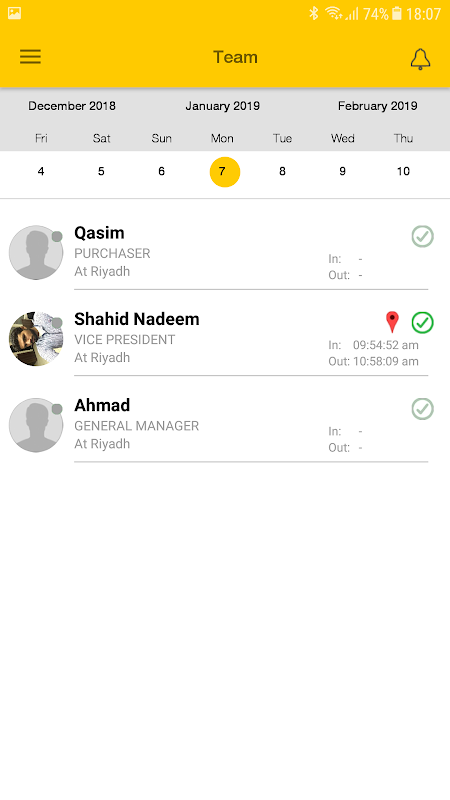Image resolution: width=450 pixels, height=800 pixels.
Task: Switch to December 2018
Action: click(x=72, y=106)
